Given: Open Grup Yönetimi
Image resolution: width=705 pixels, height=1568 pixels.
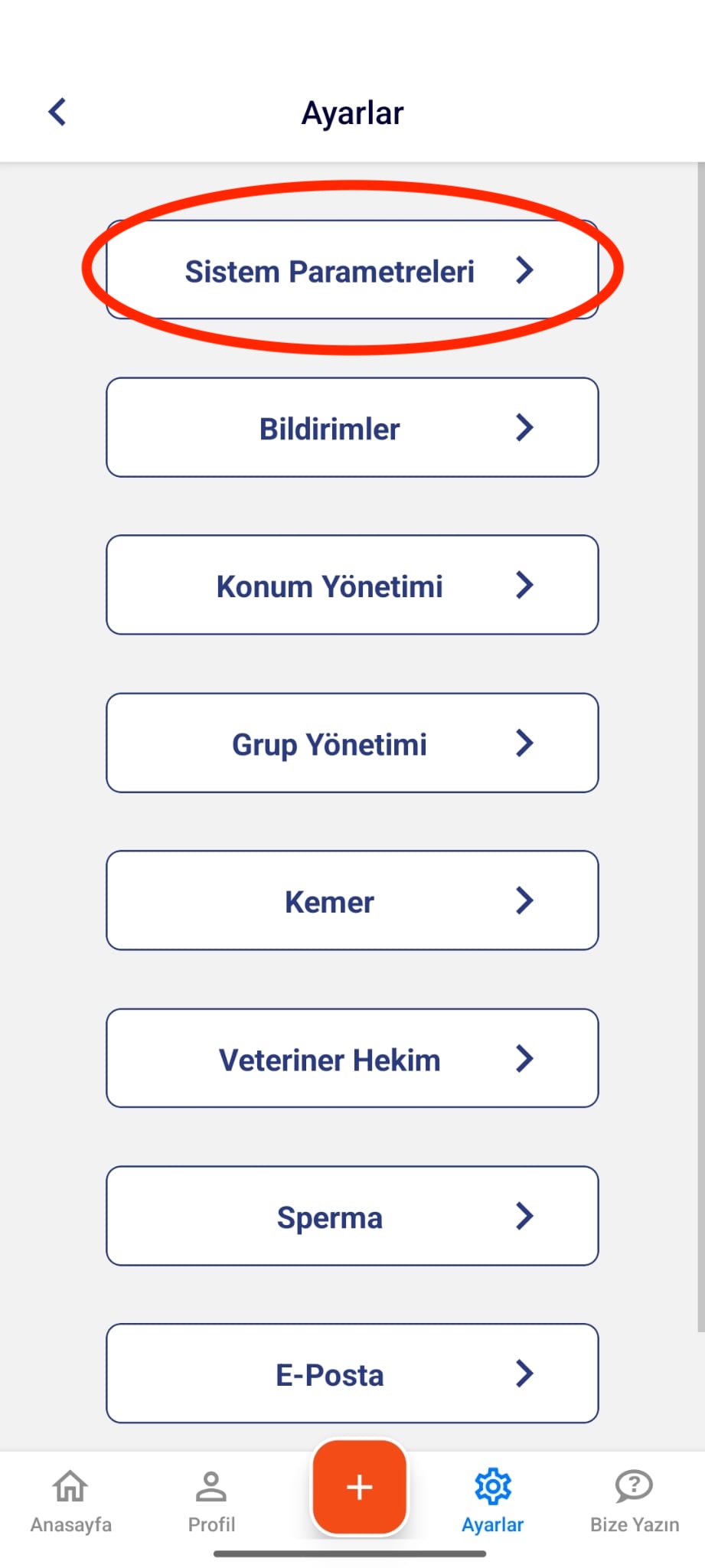Looking at the screenshot, I should (x=352, y=743).
